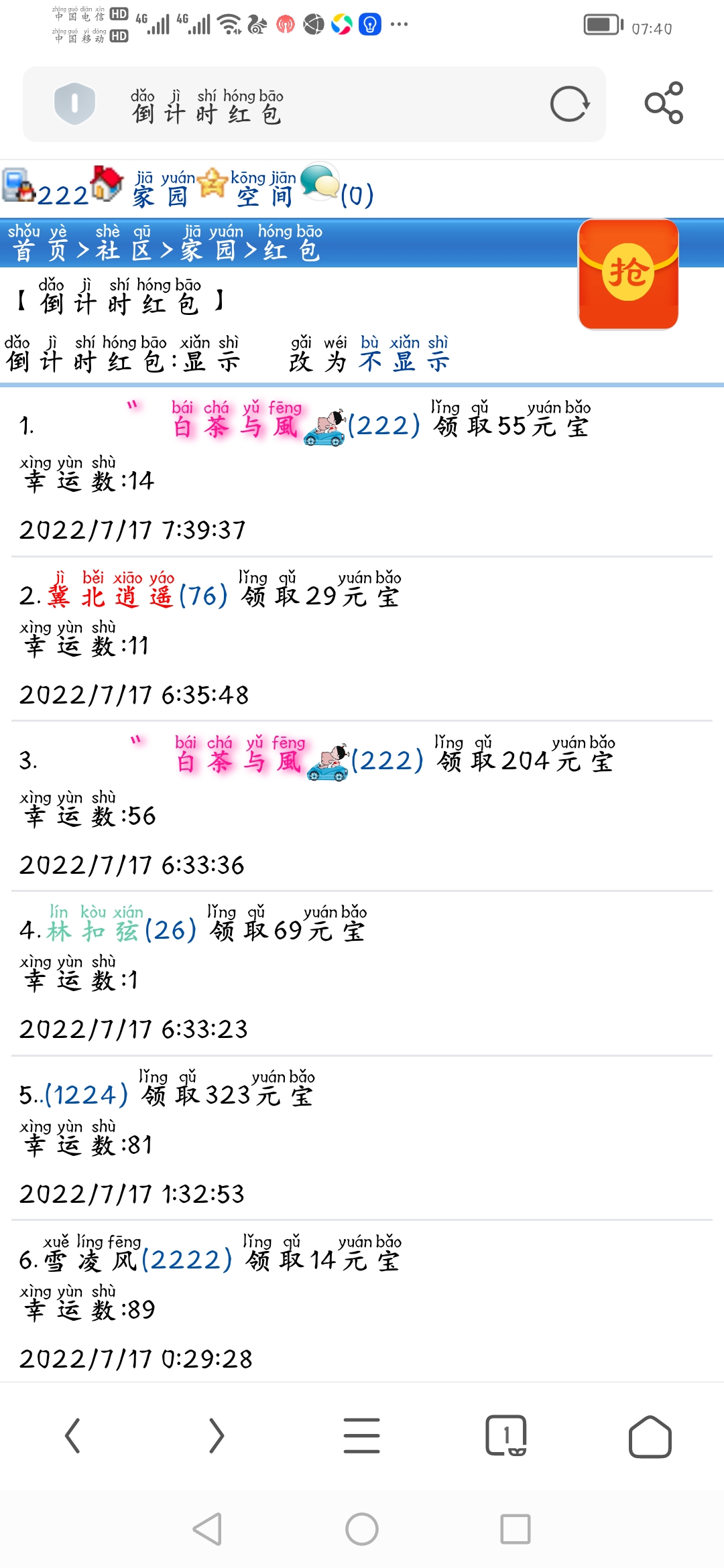The height and width of the screenshot is (1568, 724).
Task: Tap the red 抢 grab red-packet icon
Action: coord(627,275)
